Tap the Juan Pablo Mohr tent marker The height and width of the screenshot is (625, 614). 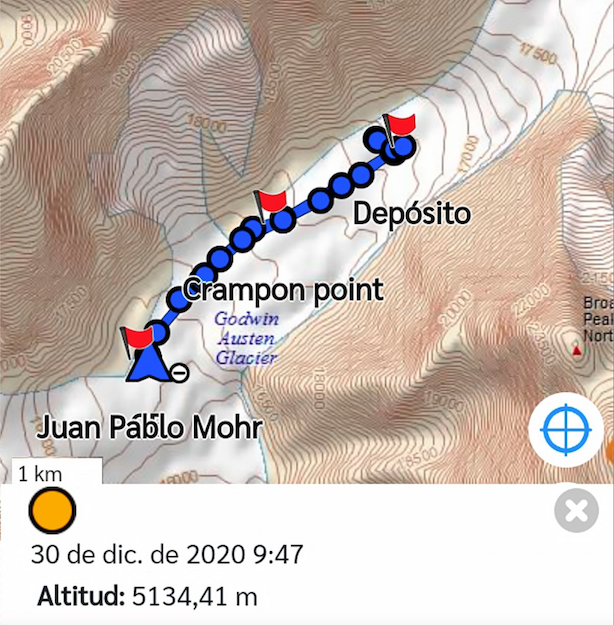[148, 364]
